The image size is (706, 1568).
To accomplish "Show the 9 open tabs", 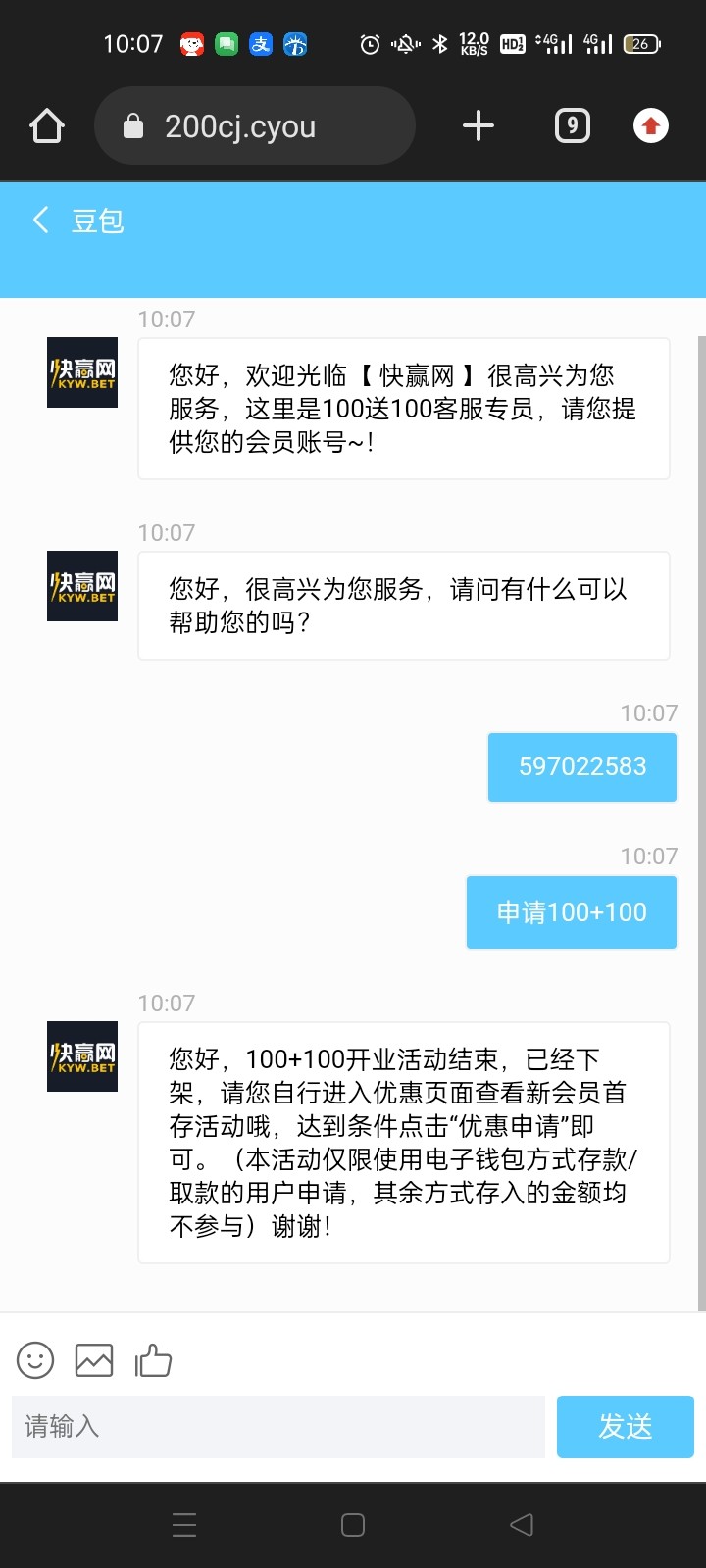I will point(573,126).
